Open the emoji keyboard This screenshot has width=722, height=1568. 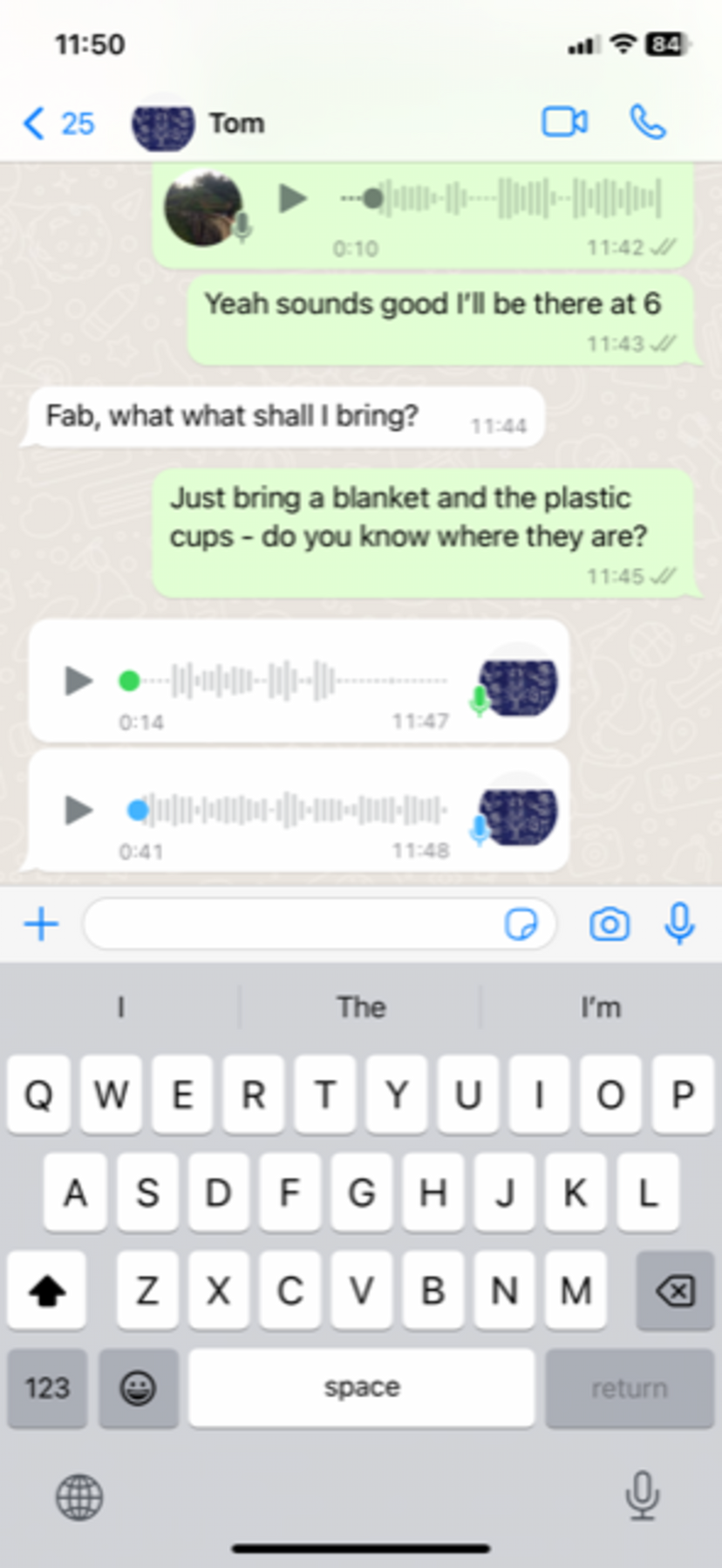(139, 1389)
